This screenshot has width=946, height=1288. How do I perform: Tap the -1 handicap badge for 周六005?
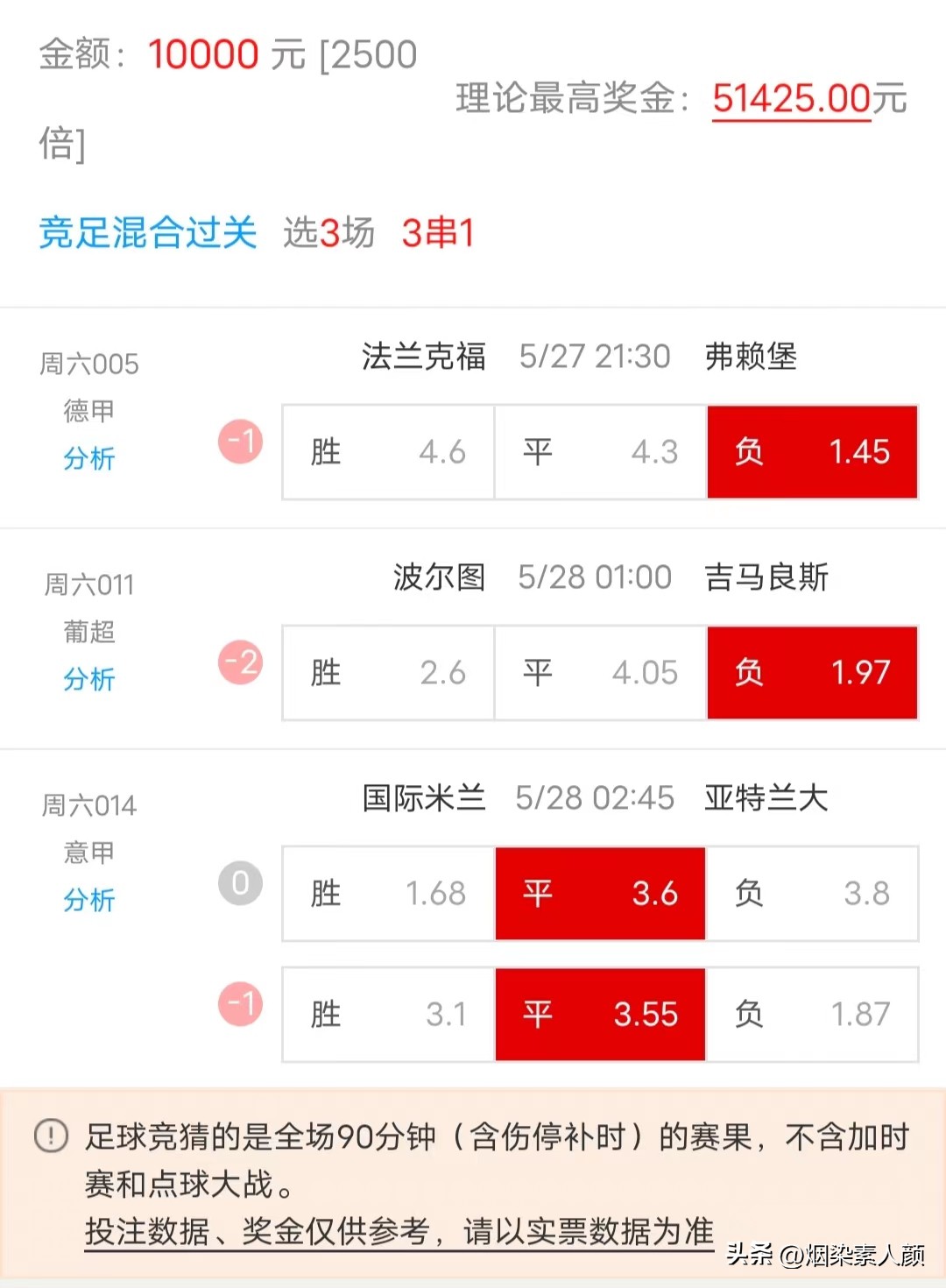point(239,442)
